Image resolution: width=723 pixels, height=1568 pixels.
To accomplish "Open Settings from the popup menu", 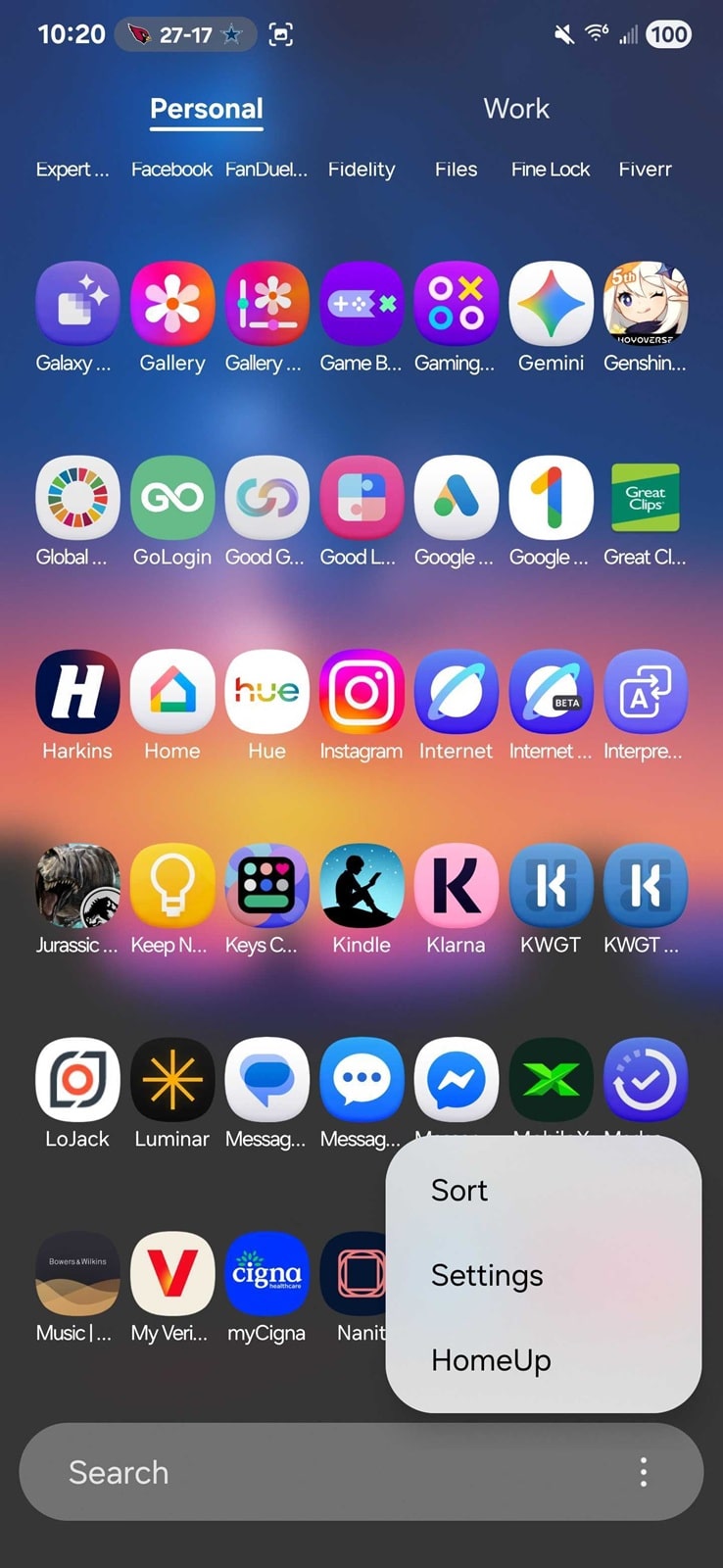I will point(487,1275).
